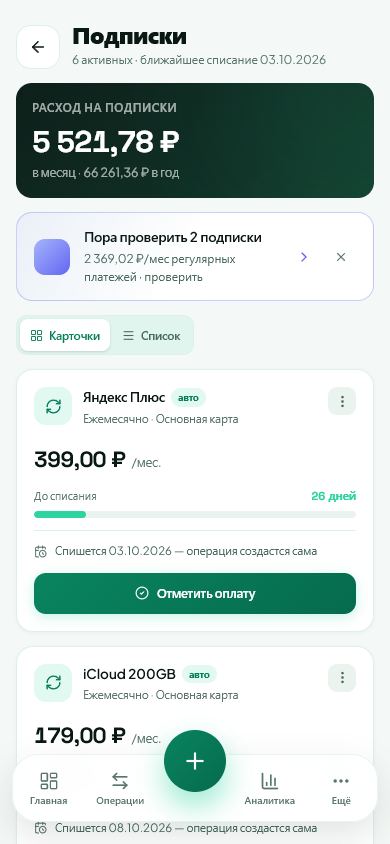Switch to Список view

click(152, 336)
